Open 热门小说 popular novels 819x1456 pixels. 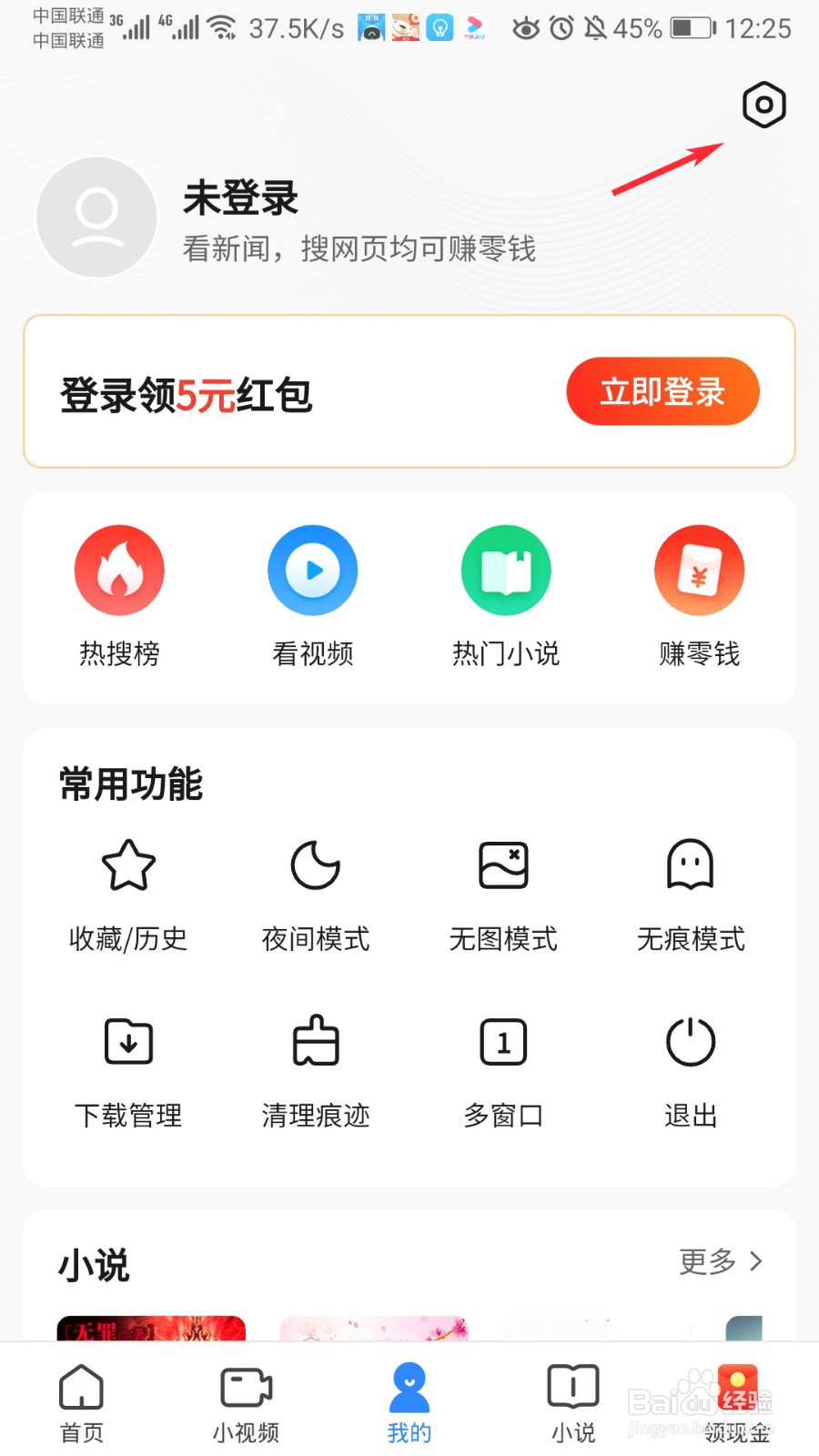[x=506, y=569]
